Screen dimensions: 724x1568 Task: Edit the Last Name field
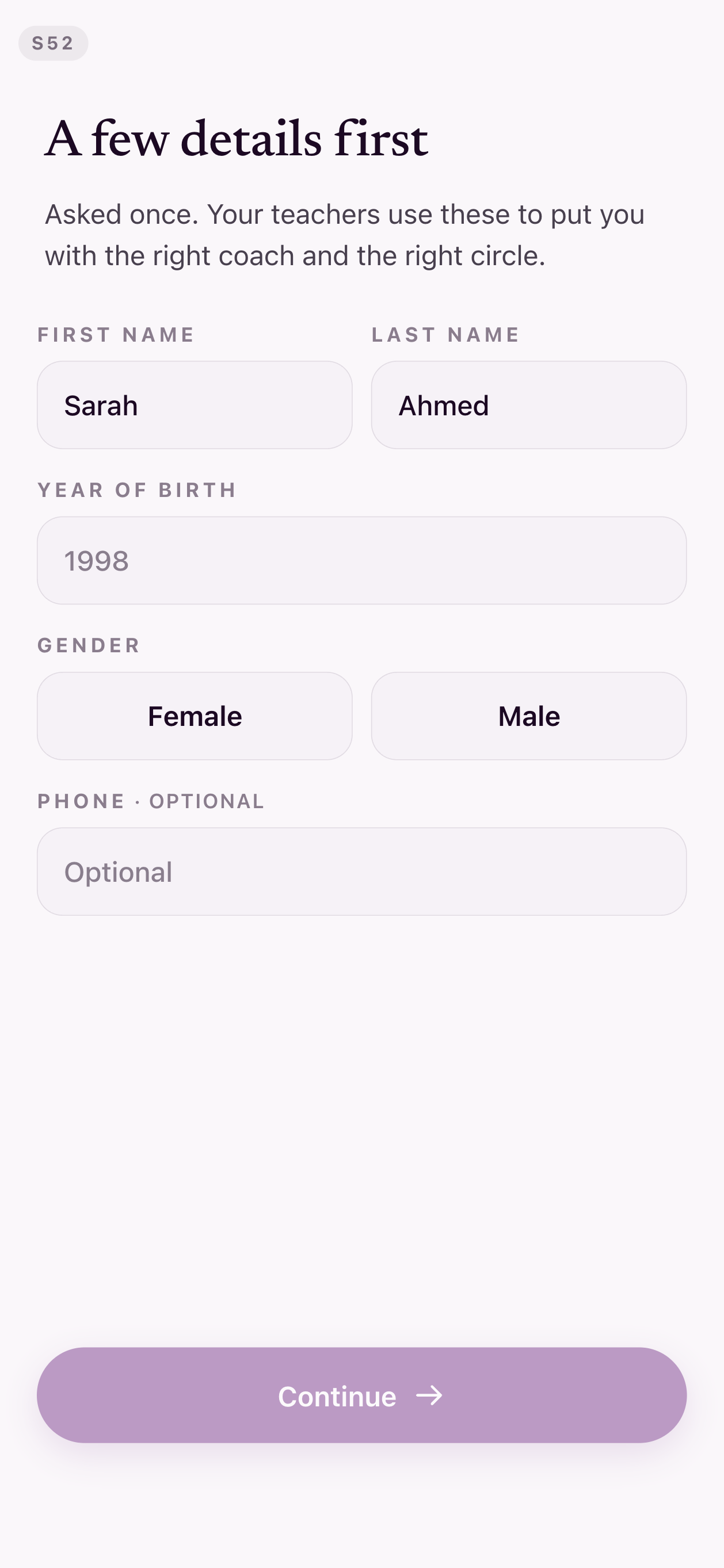529,405
